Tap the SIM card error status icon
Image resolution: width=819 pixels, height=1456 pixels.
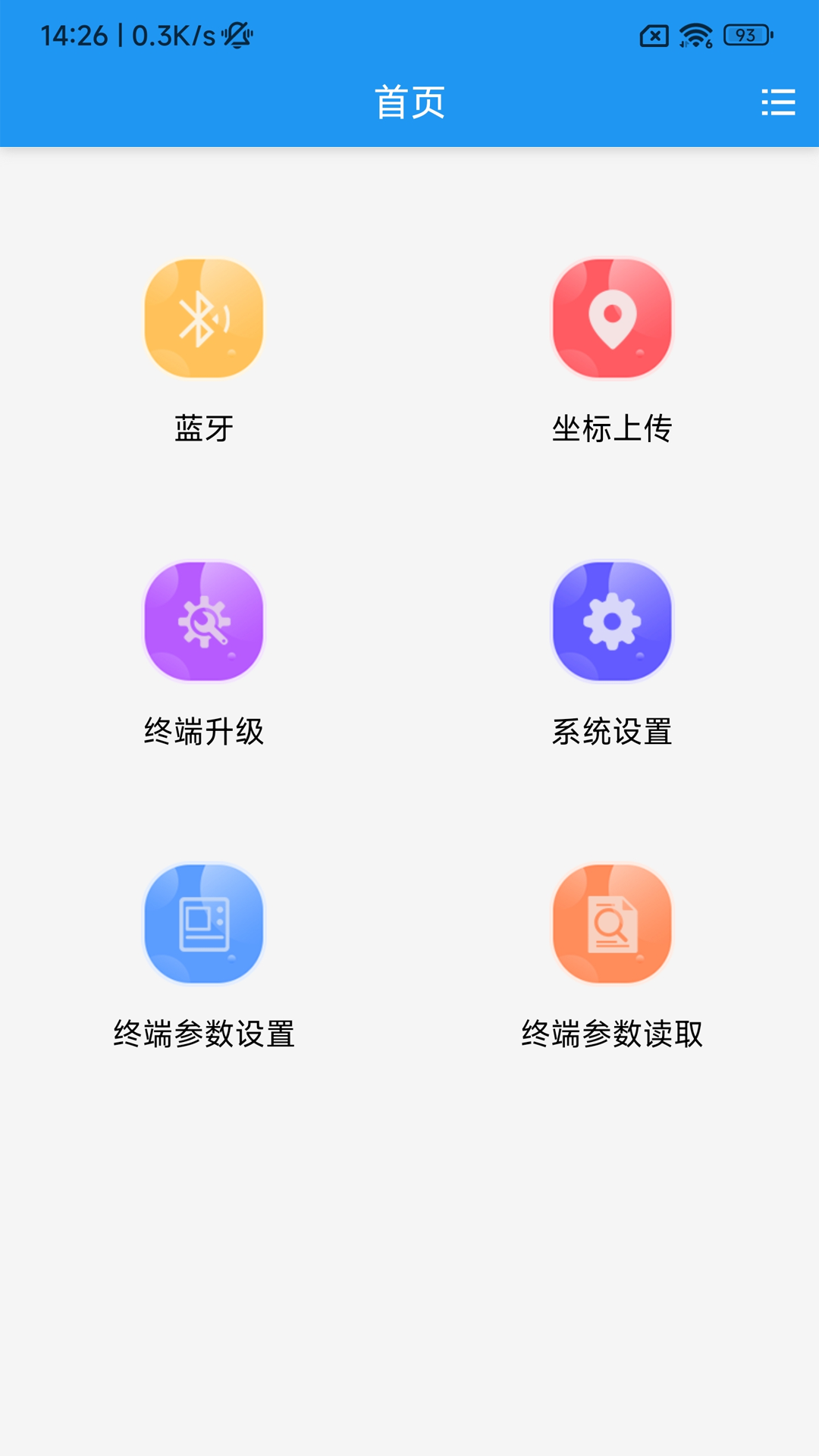point(654,34)
